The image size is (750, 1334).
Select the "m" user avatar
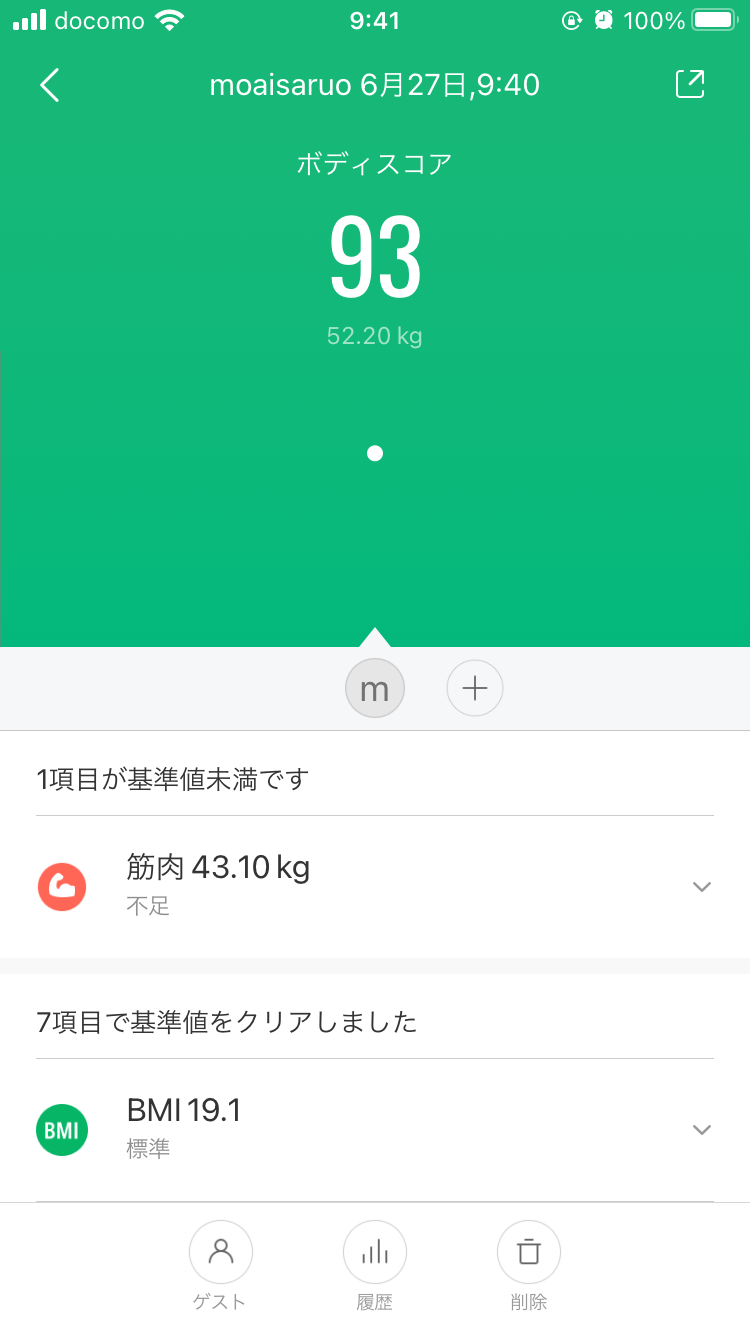[x=374, y=689]
